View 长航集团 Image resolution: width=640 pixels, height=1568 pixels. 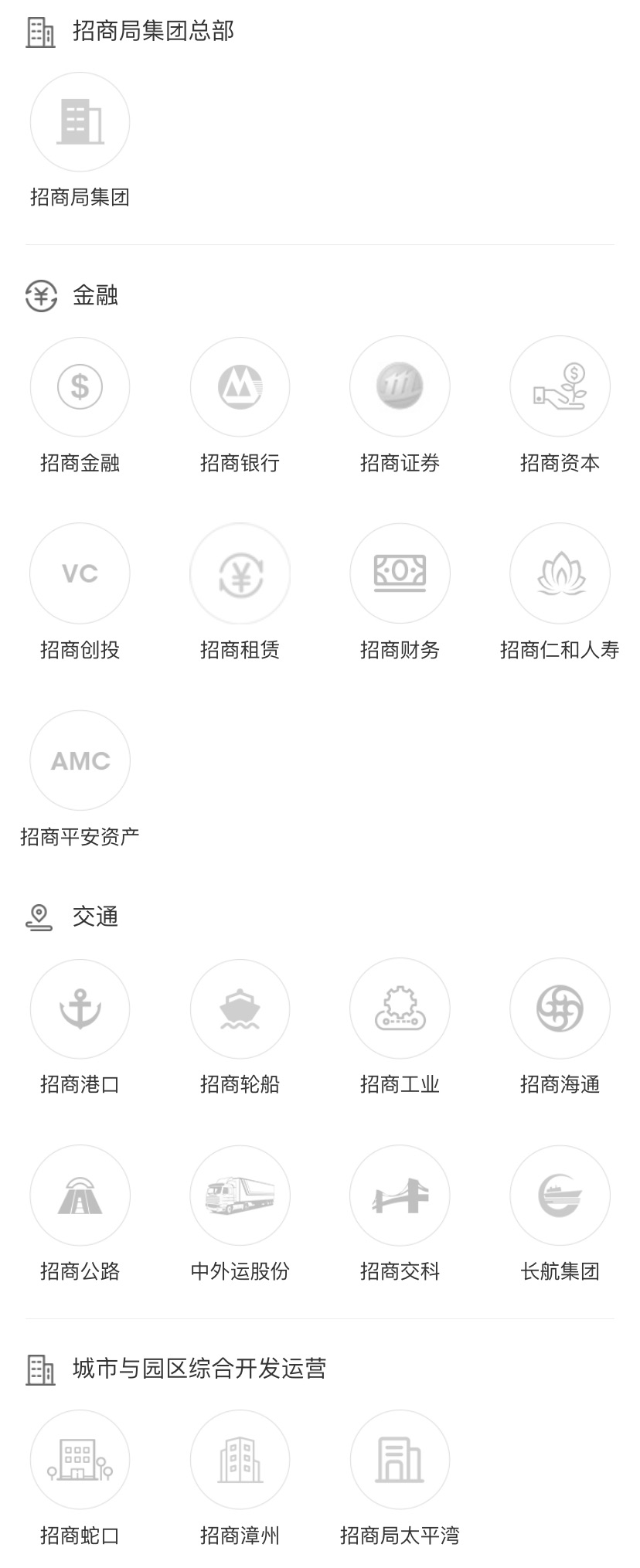(560, 1196)
